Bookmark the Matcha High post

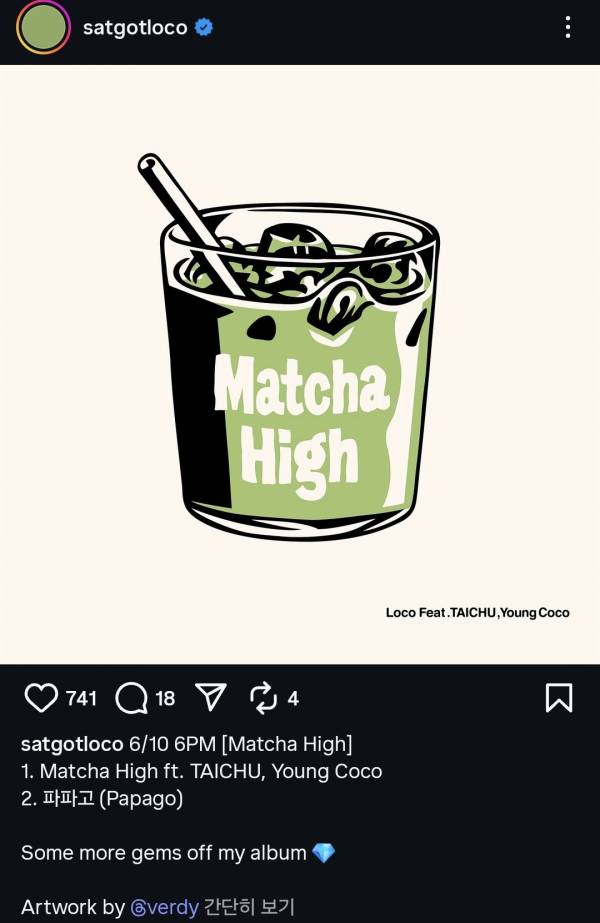[x=559, y=698]
